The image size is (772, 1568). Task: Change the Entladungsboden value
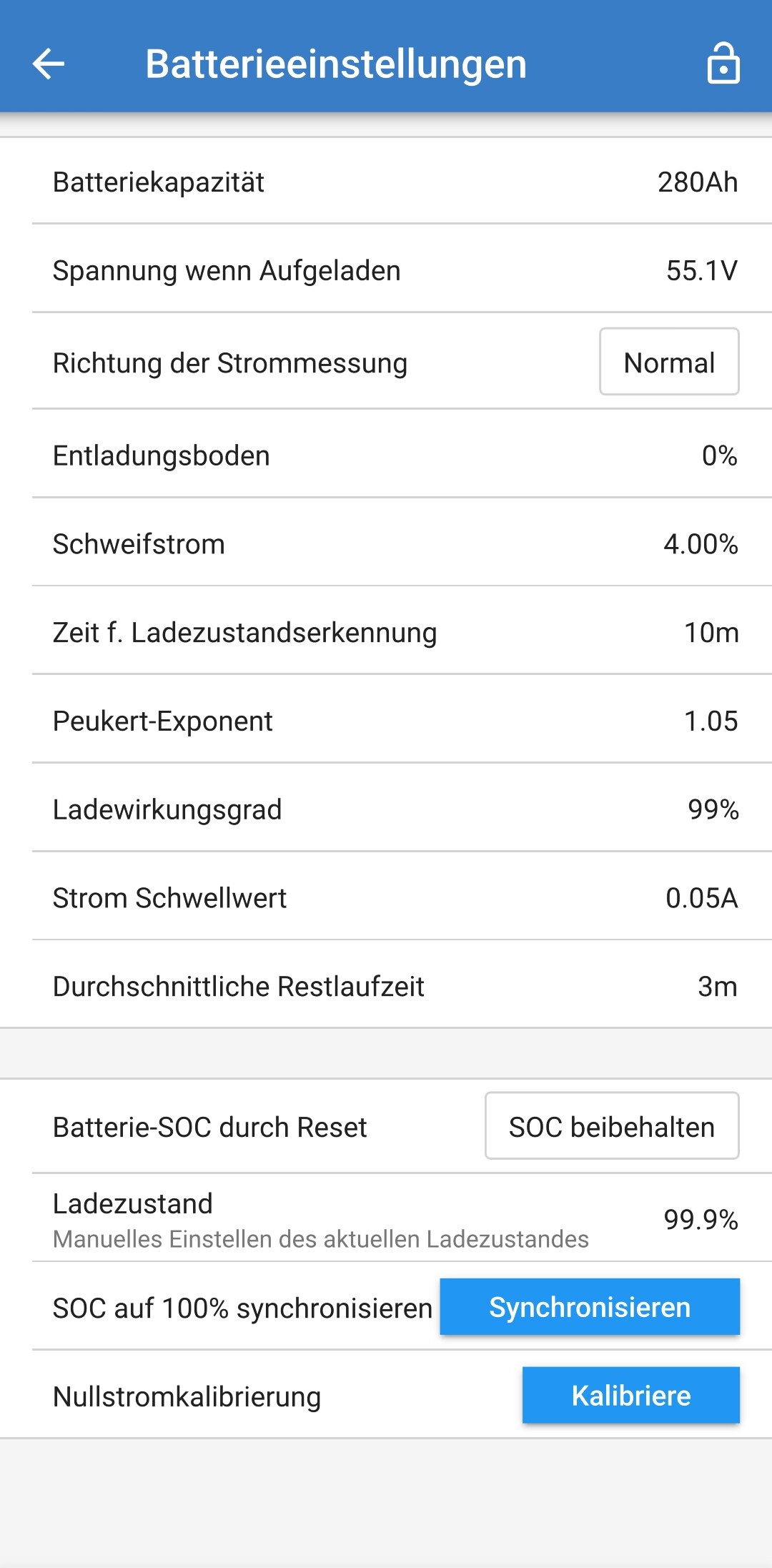point(386,455)
